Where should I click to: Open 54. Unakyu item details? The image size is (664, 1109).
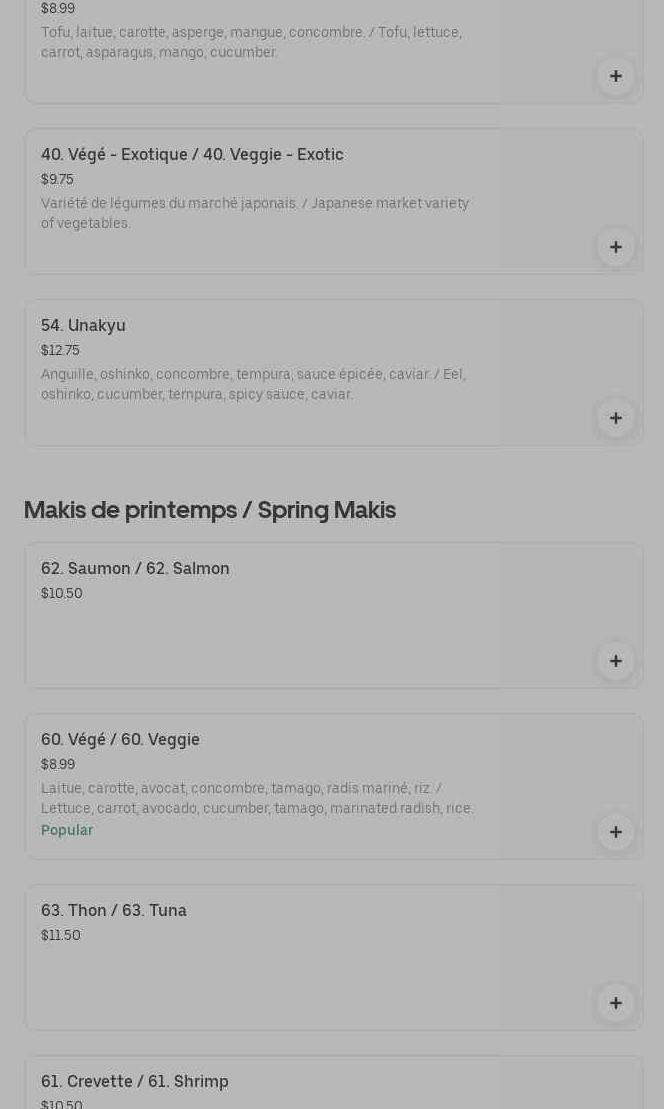click(x=84, y=326)
